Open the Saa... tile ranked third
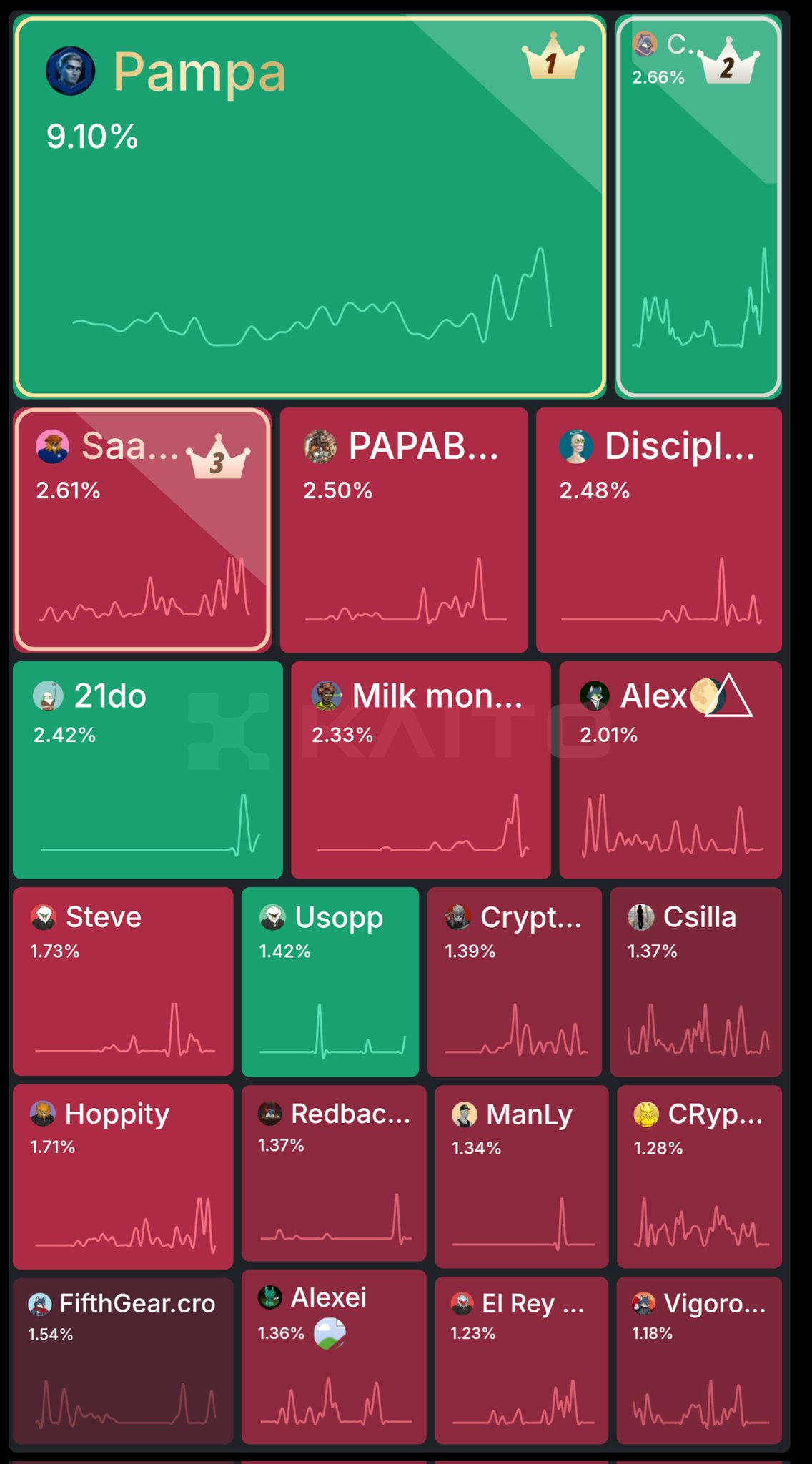This screenshot has width=812, height=1464. click(x=142, y=530)
